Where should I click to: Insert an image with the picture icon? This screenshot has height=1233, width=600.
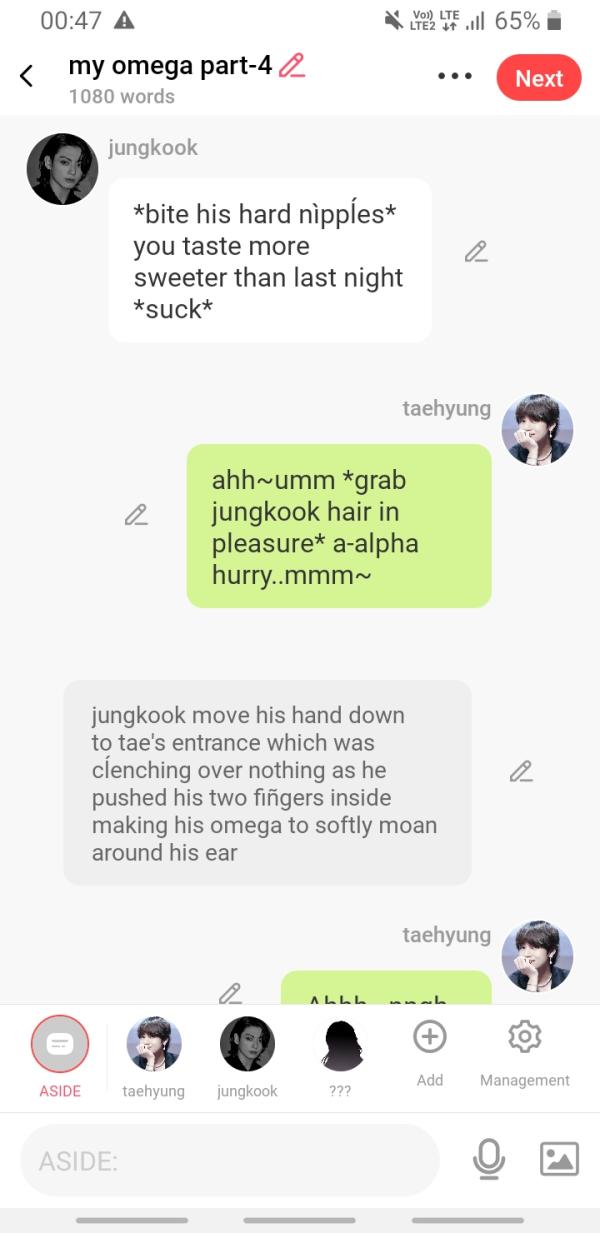coord(559,1159)
